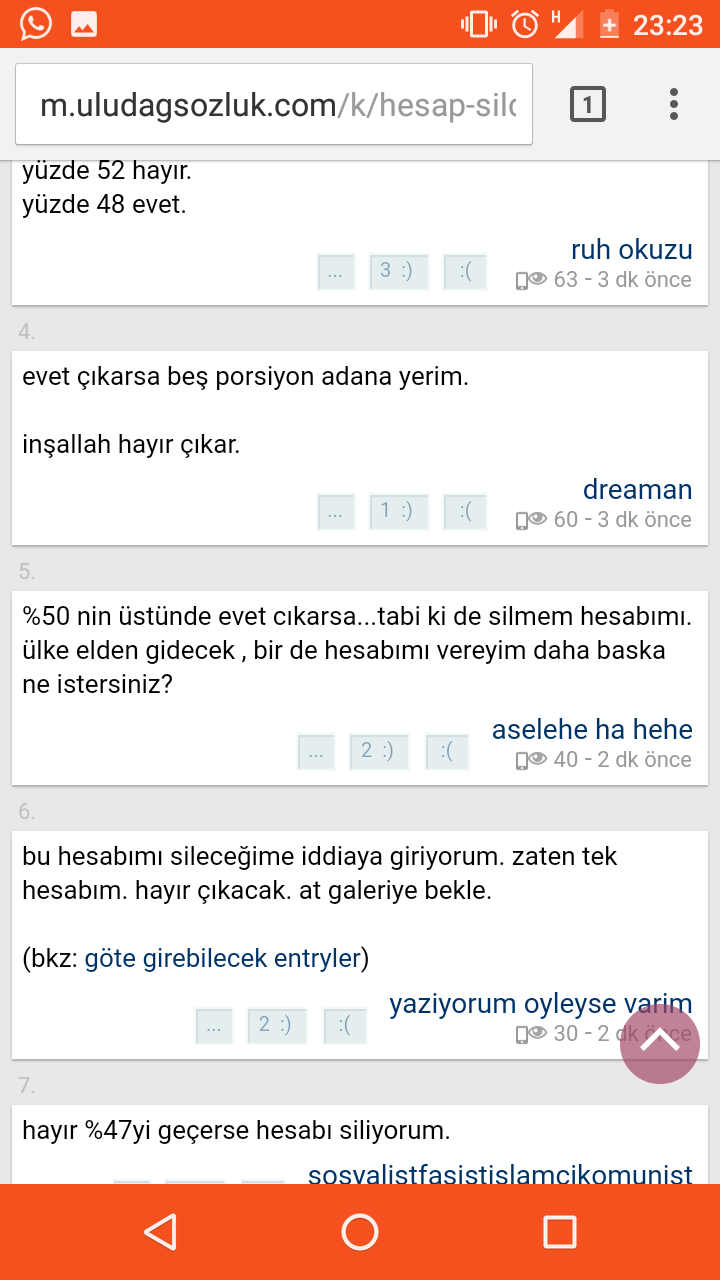
Task: Tap the browser URL address bar
Action: coord(274,105)
